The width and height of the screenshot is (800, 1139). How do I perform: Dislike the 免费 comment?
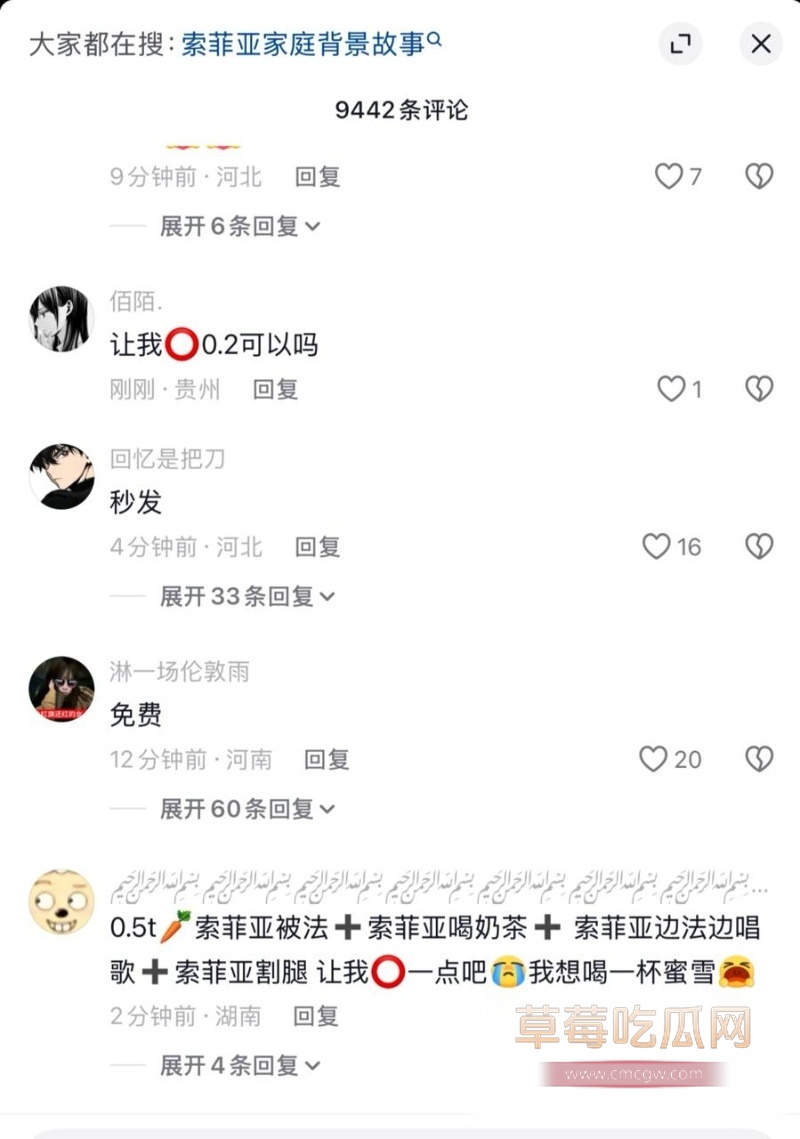(x=758, y=760)
